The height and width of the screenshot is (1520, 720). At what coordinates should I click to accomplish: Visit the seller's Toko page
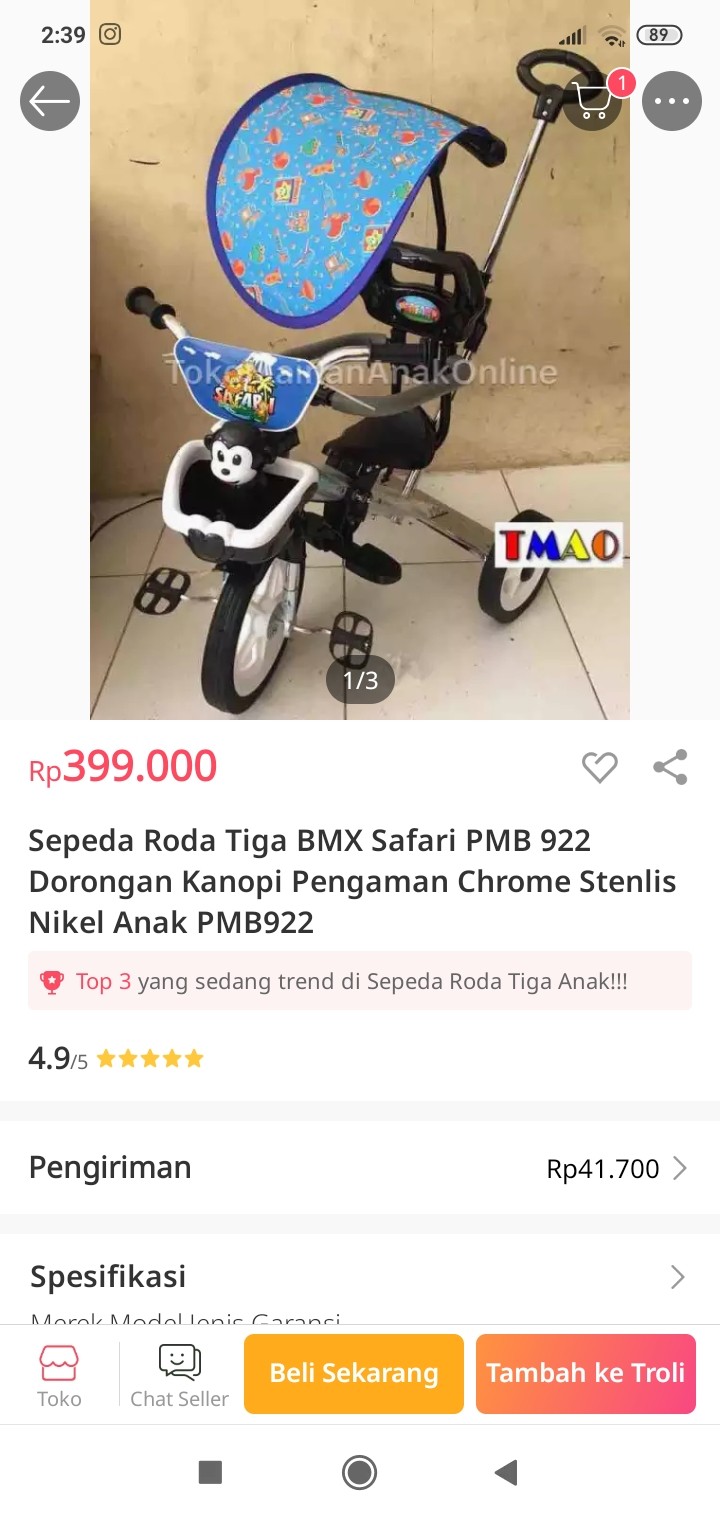coord(59,1375)
